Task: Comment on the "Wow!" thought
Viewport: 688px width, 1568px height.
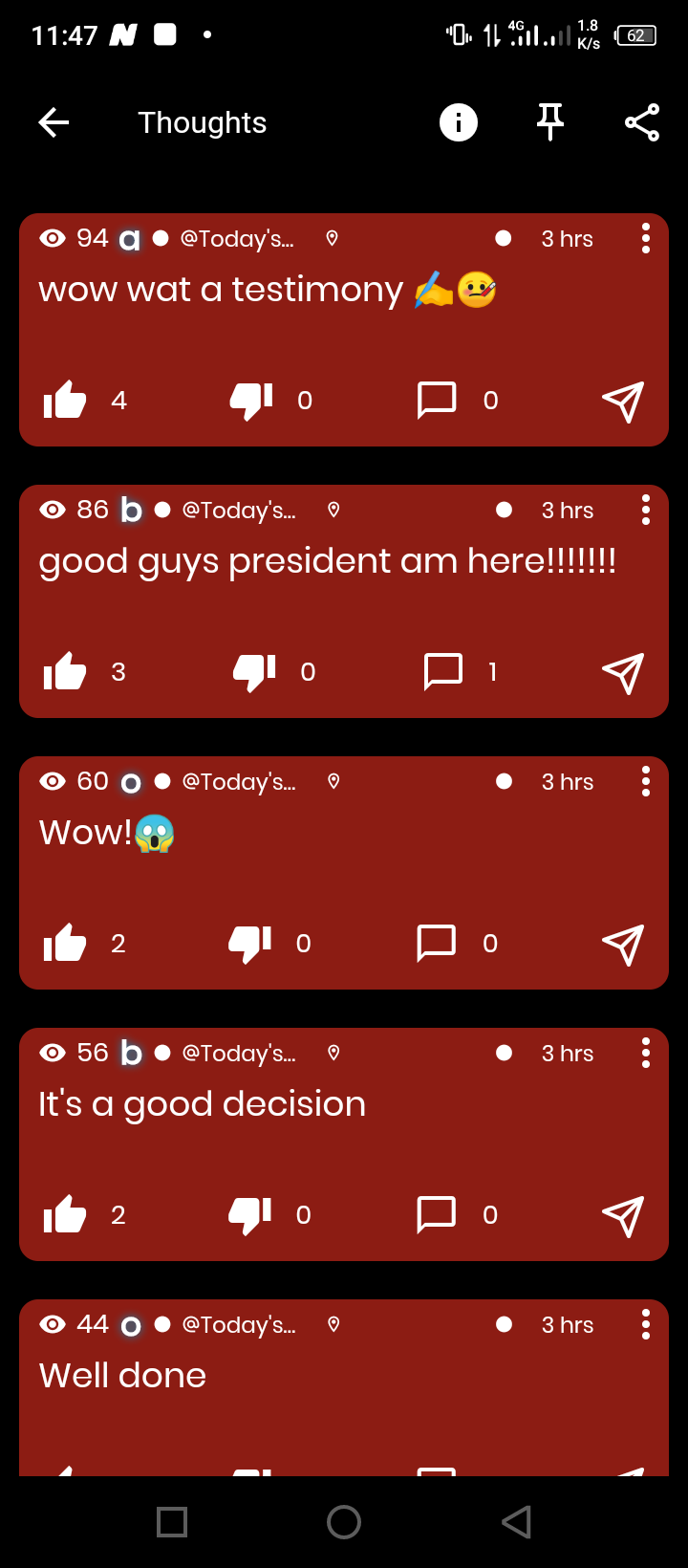Action: click(437, 943)
